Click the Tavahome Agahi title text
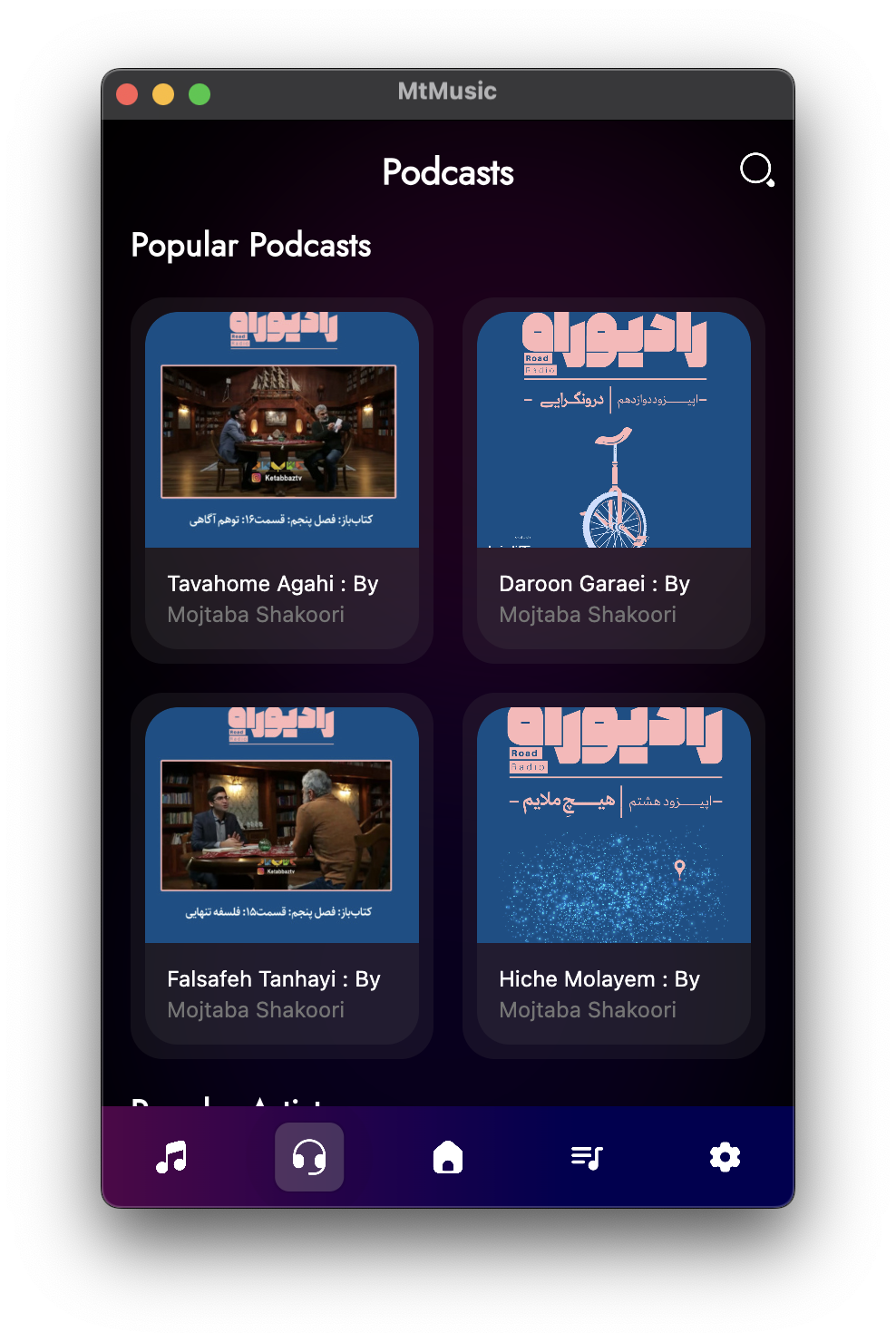896x1342 pixels. coord(272,583)
